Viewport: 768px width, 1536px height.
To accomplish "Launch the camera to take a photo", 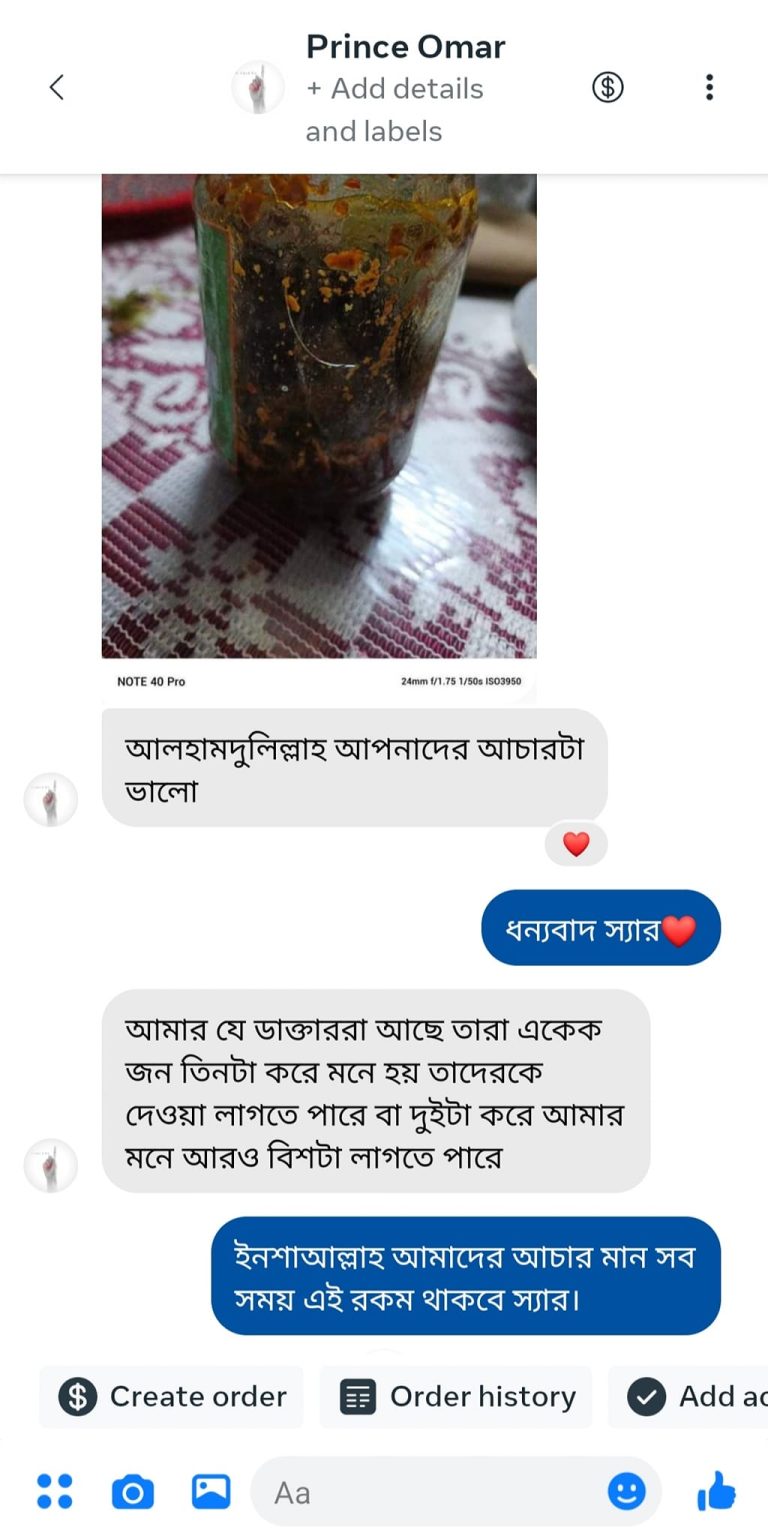I will click(132, 1492).
